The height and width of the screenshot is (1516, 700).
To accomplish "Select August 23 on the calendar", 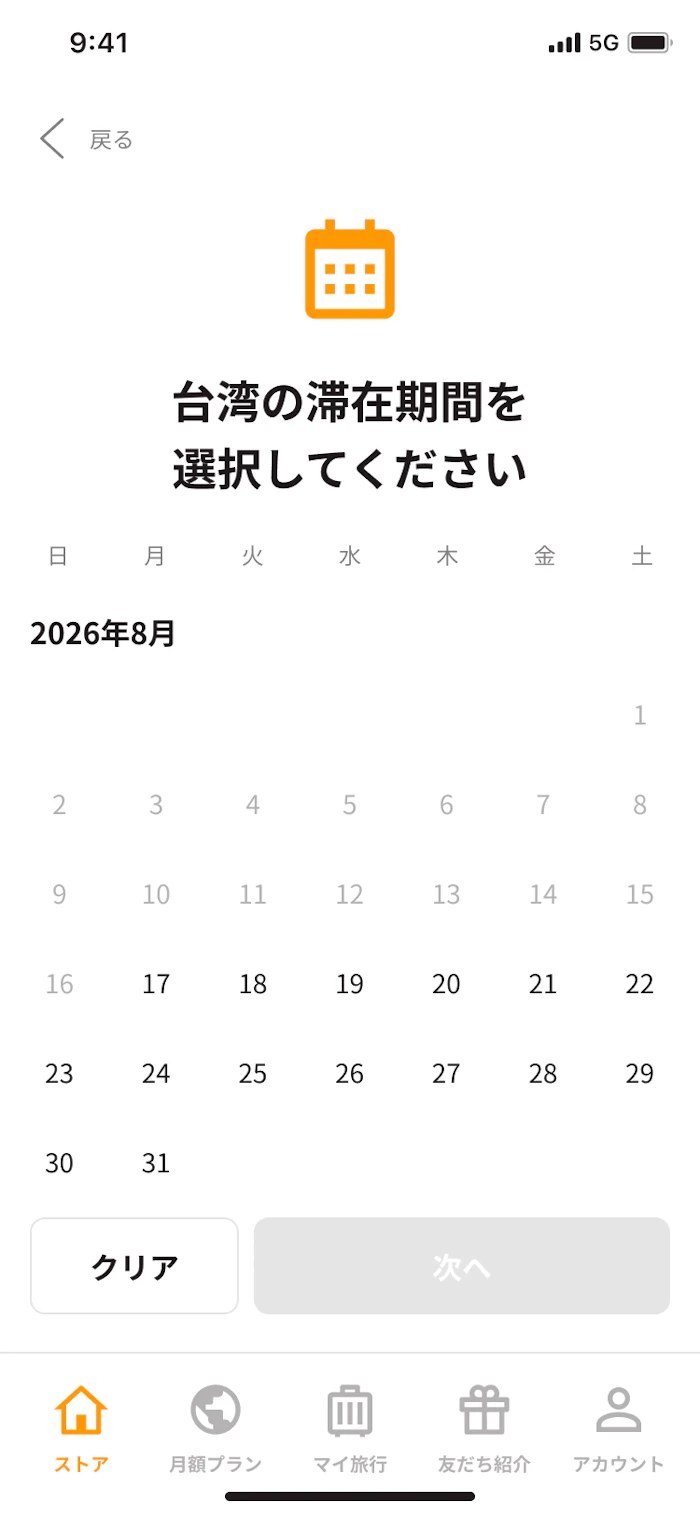I will pyautogui.click(x=59, y=1074).
